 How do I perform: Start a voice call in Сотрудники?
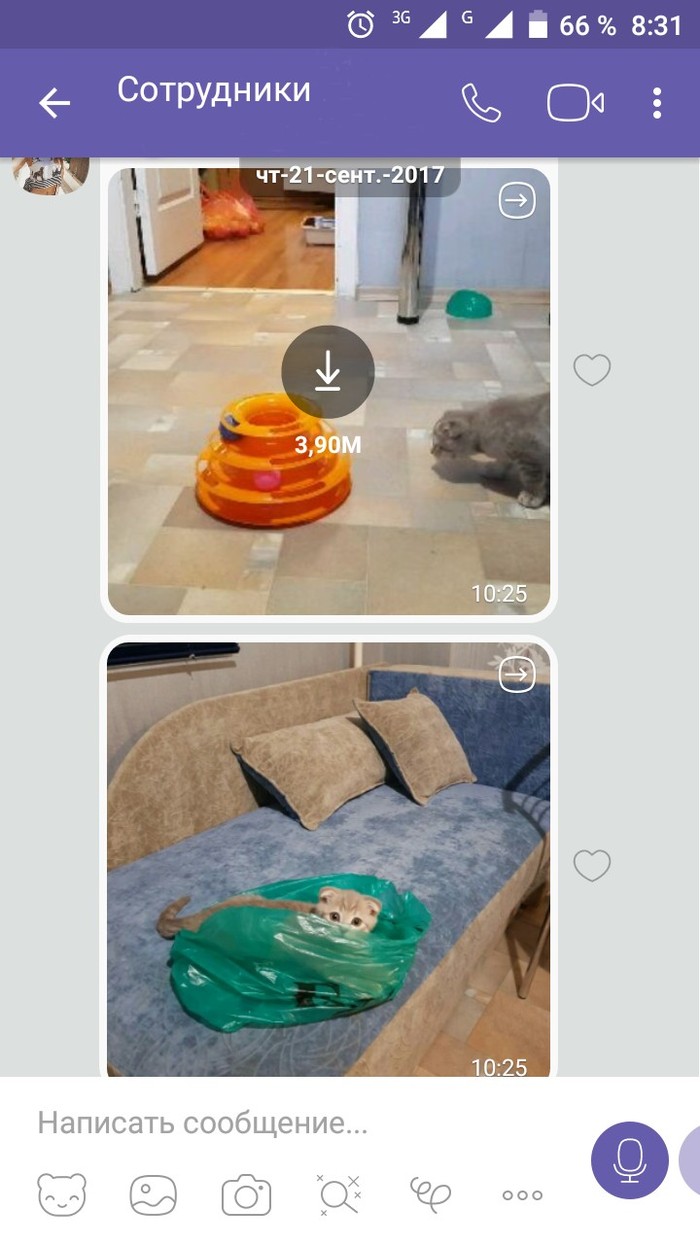(x=480, y=103)
